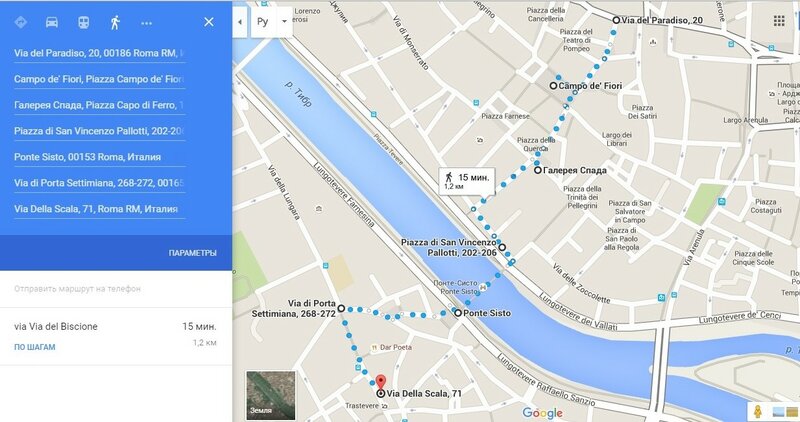800x422 pixels.
Task: Collapse the side panel with the arrow
Action: point(240,21)
